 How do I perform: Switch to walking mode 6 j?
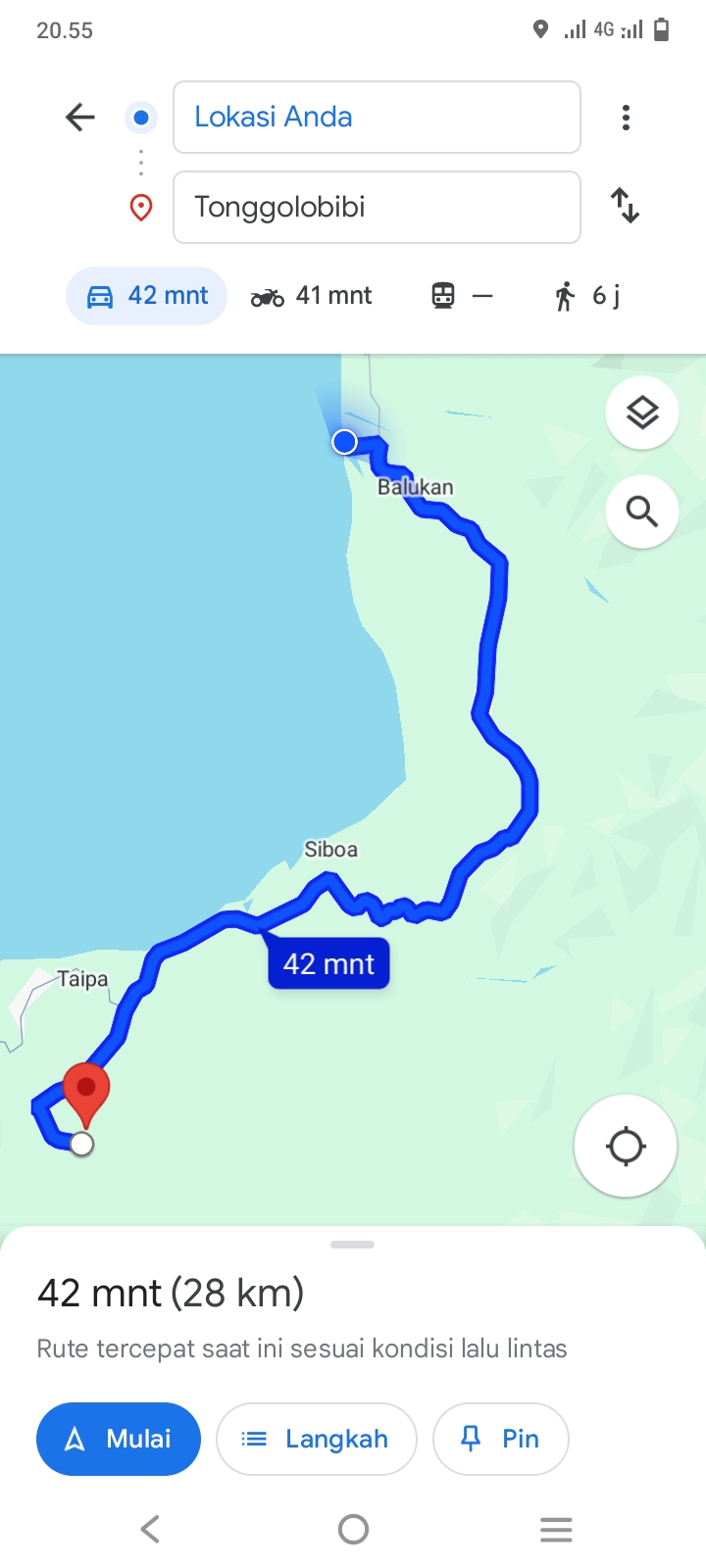[586, 296]
